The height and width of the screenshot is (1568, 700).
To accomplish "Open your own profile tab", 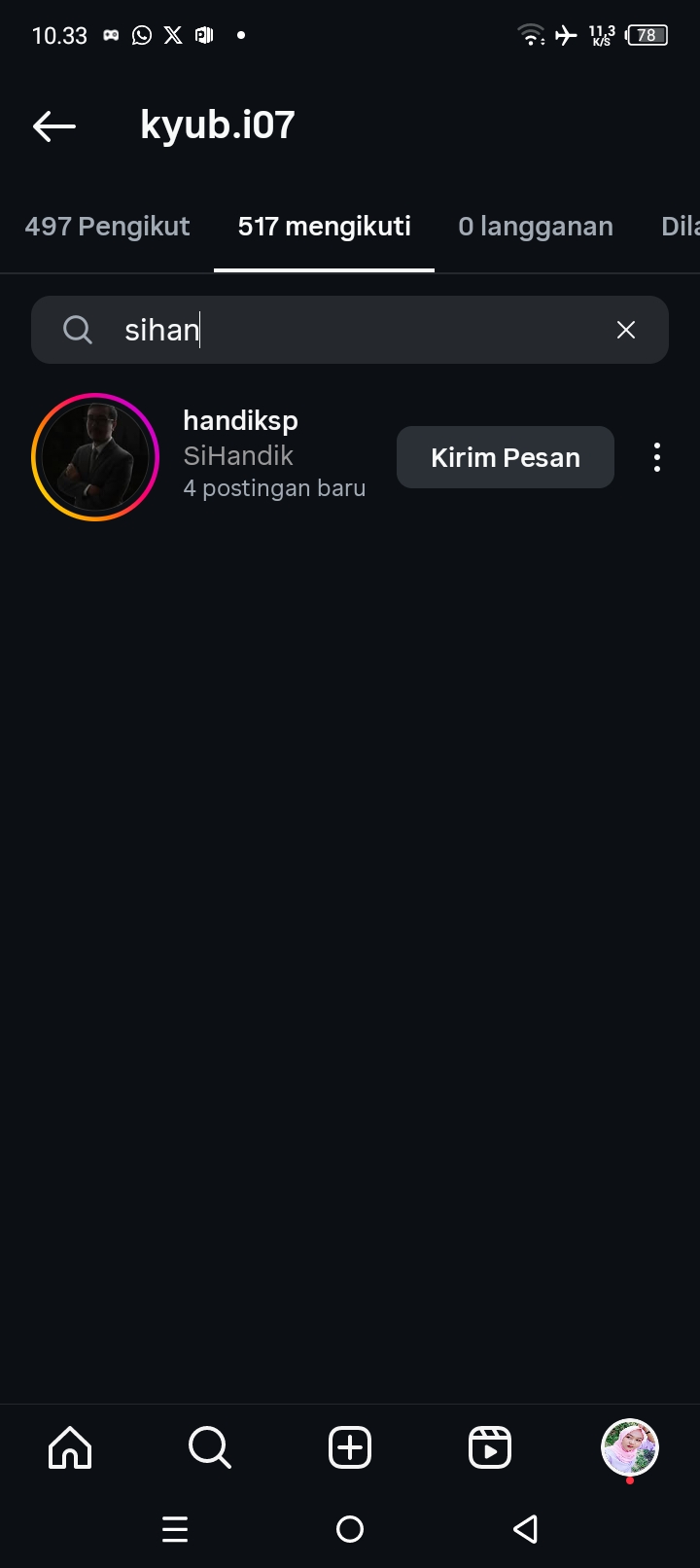I will pos(630,1447).
